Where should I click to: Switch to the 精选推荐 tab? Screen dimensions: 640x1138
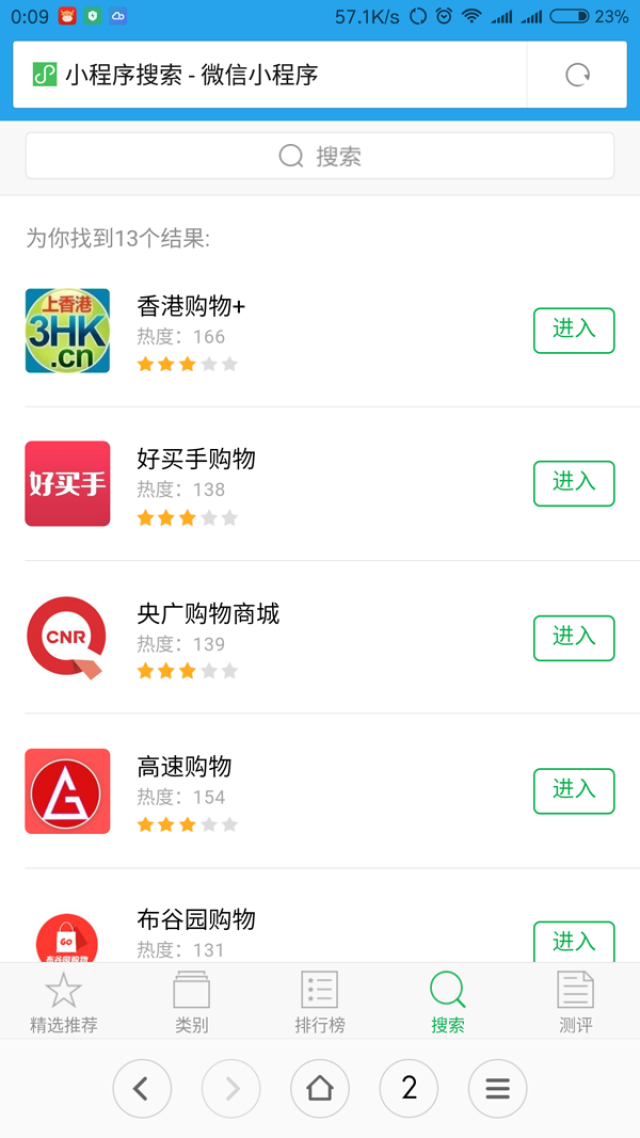click(64, 1002)
